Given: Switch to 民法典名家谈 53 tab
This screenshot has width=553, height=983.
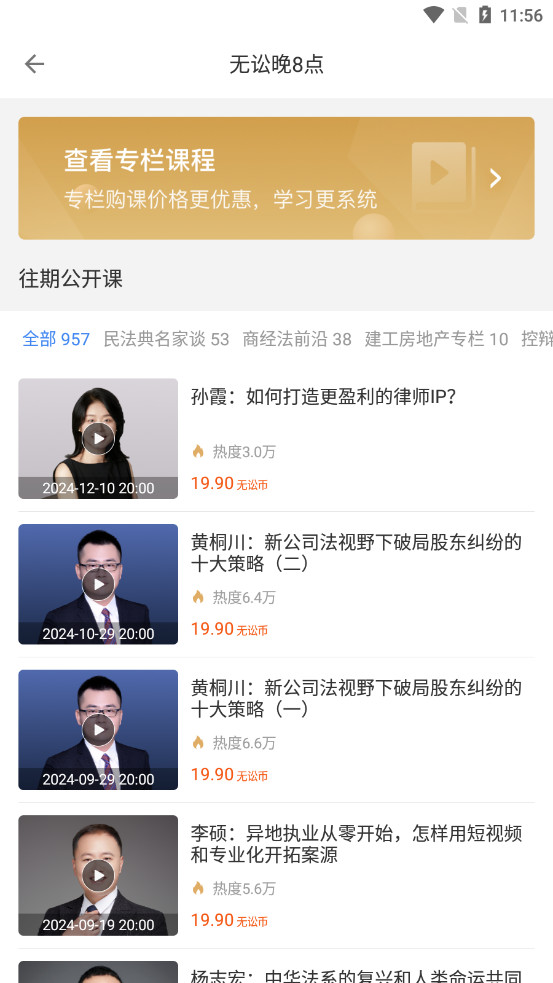Looking at the screenshot, I should [166, 339].
